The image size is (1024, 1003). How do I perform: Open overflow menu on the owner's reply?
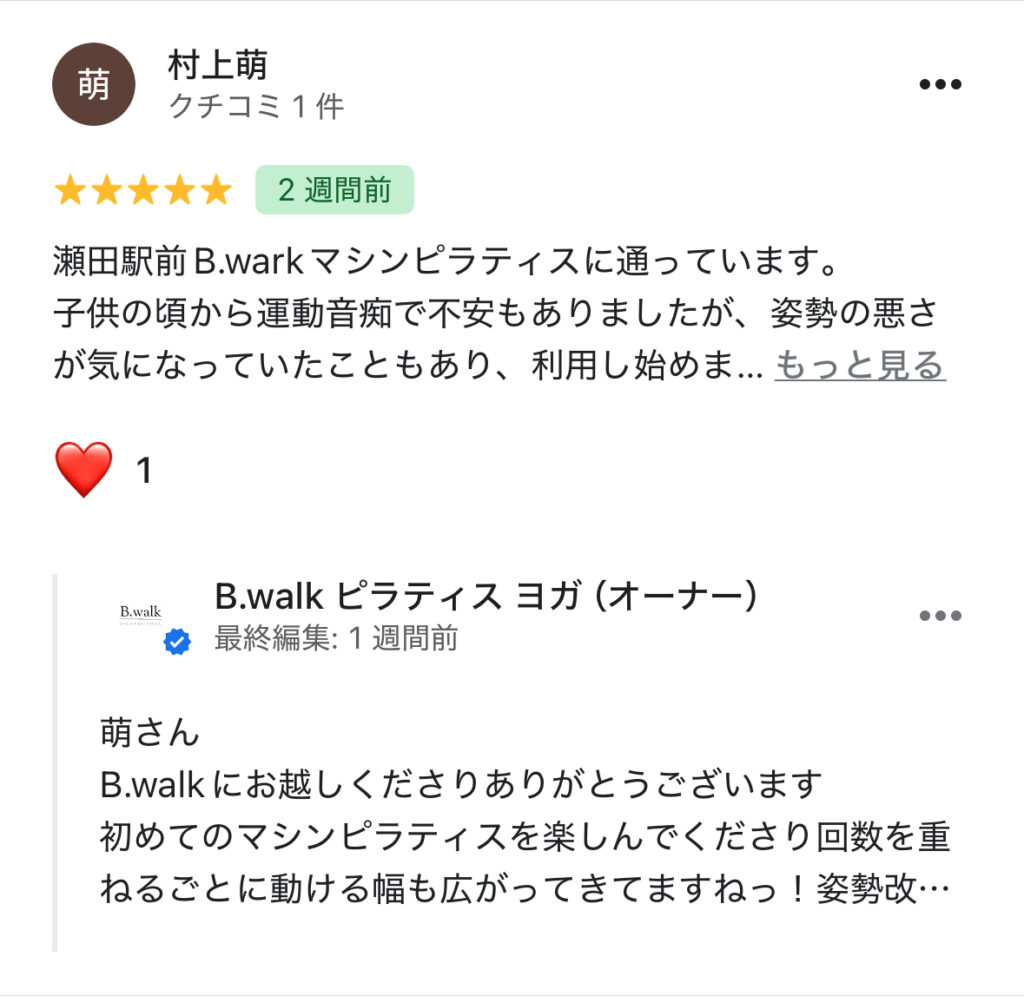[939, 615]
